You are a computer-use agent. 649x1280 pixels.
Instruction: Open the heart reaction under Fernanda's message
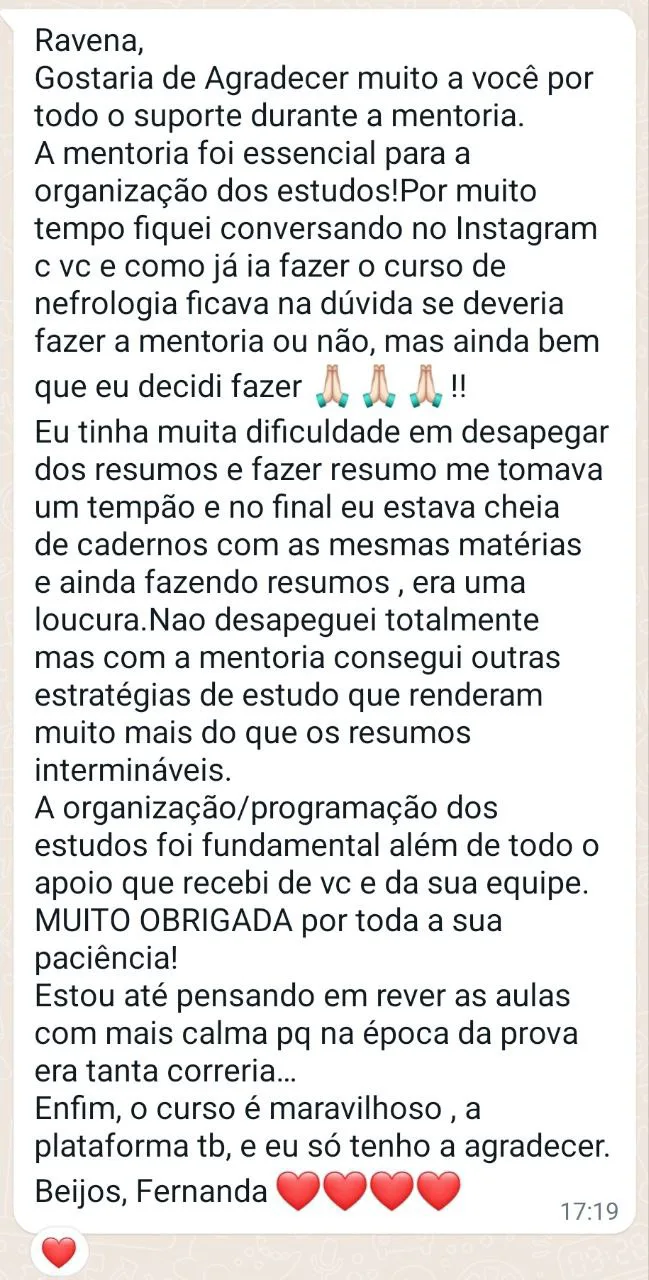coord(59,1252)
